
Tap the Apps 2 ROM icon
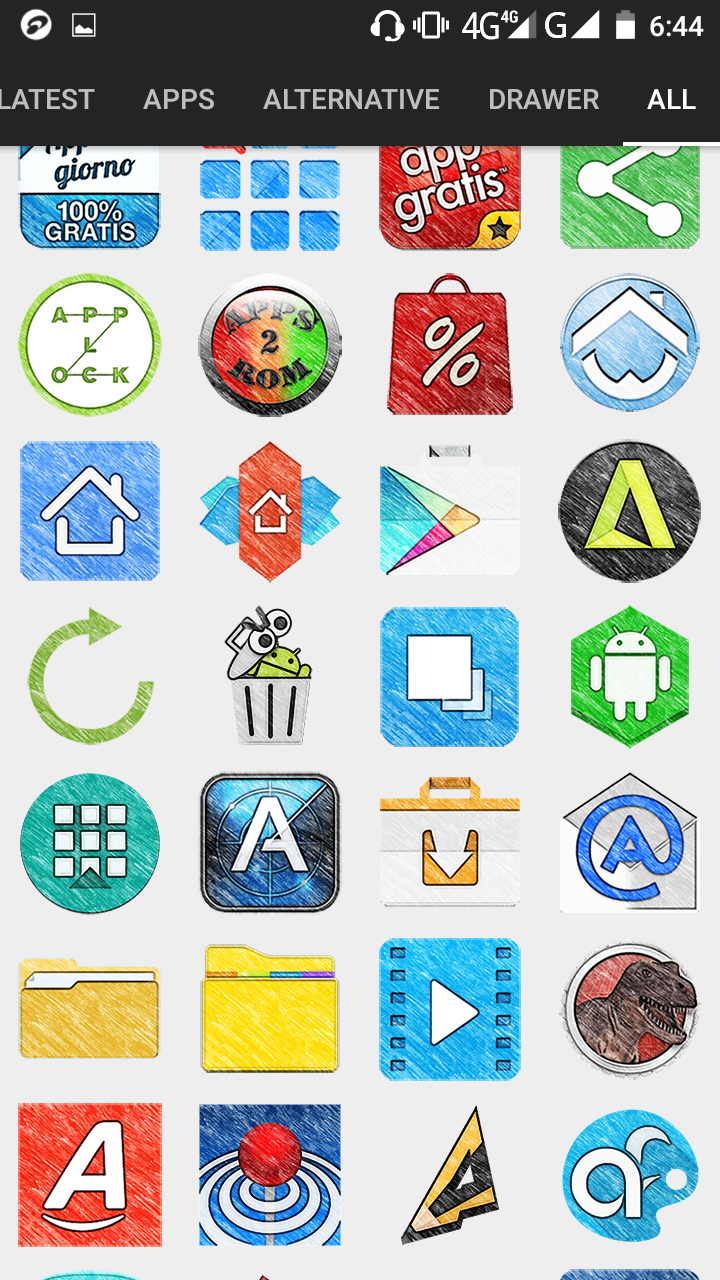(x=270, y=345)
